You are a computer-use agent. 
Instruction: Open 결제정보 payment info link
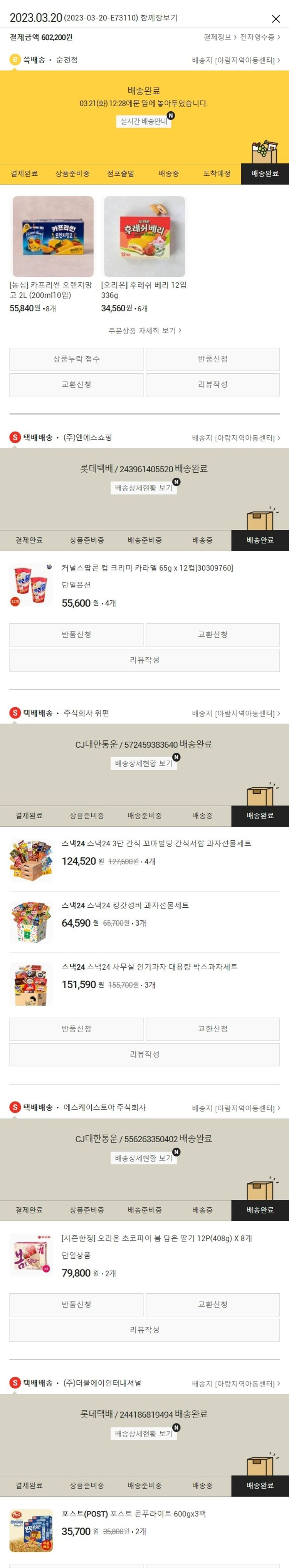(220, 37)
